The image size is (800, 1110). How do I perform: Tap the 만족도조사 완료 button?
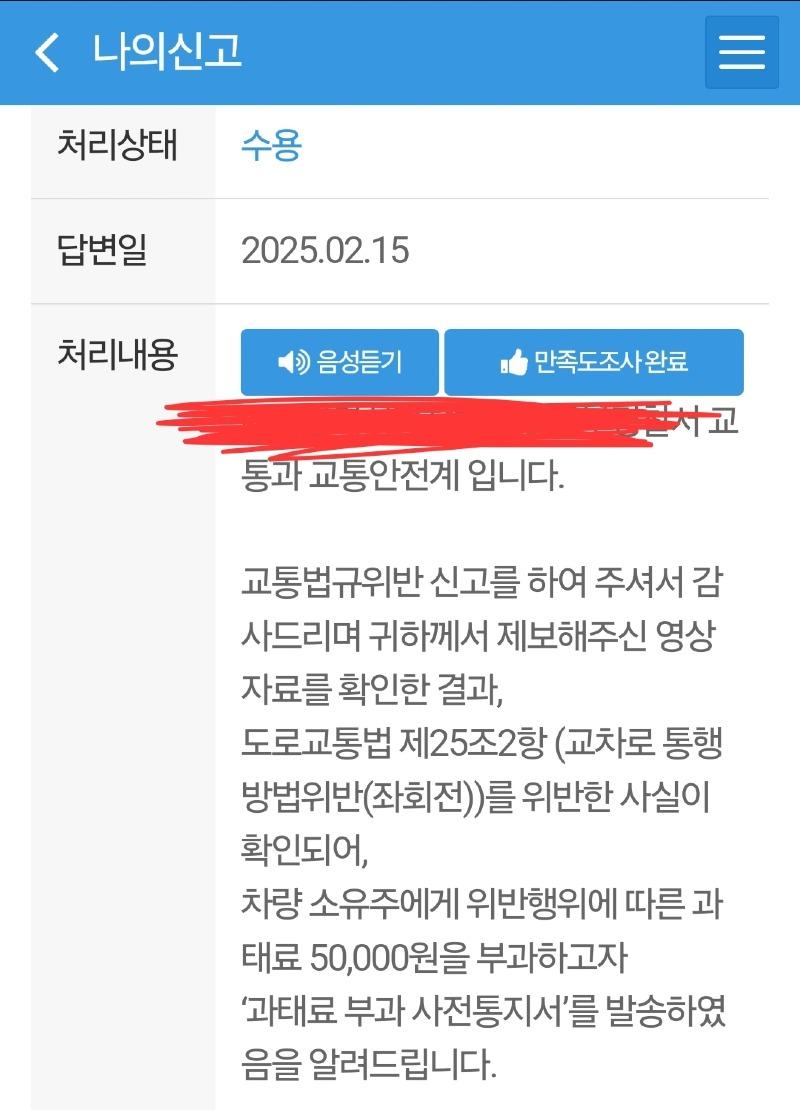coord(593,362)
